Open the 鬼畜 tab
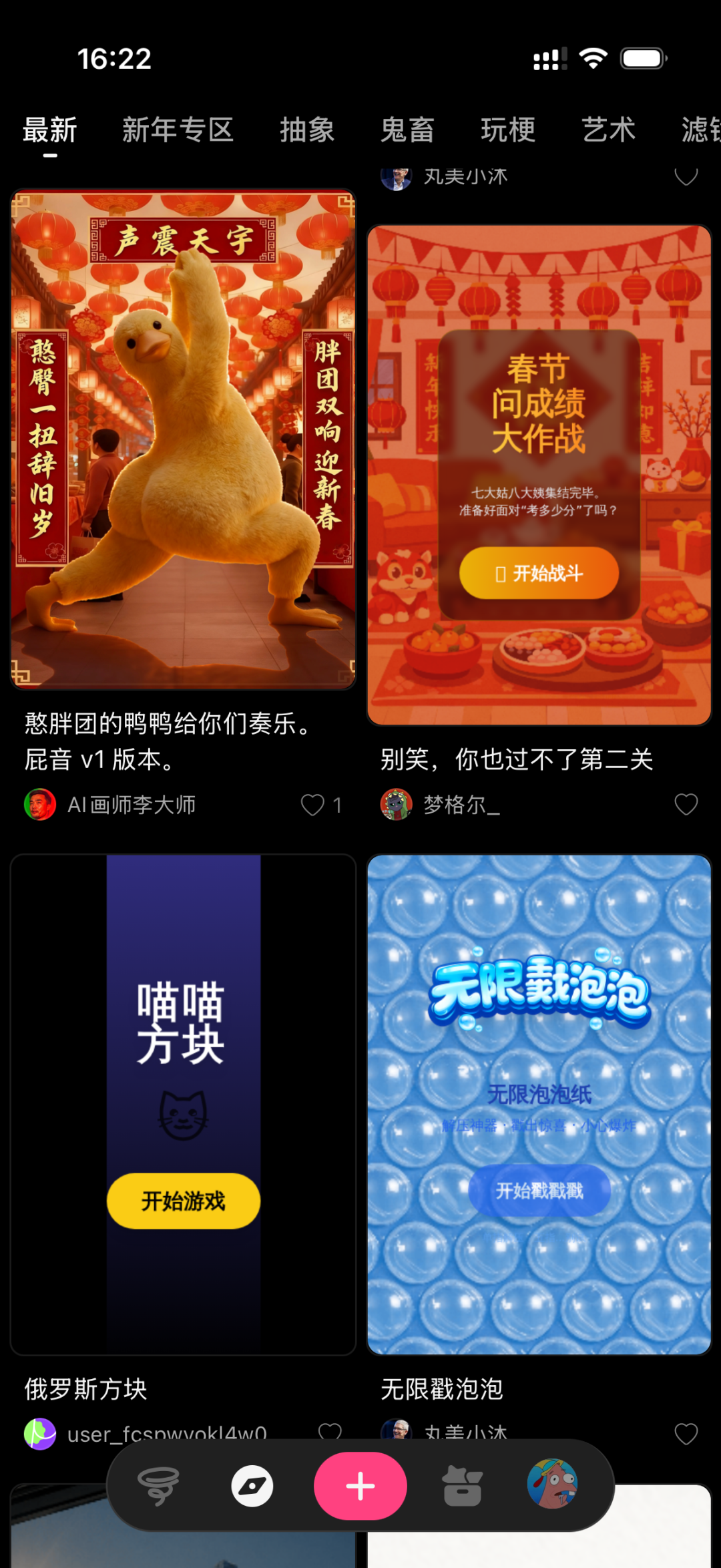 click(407, 130)
